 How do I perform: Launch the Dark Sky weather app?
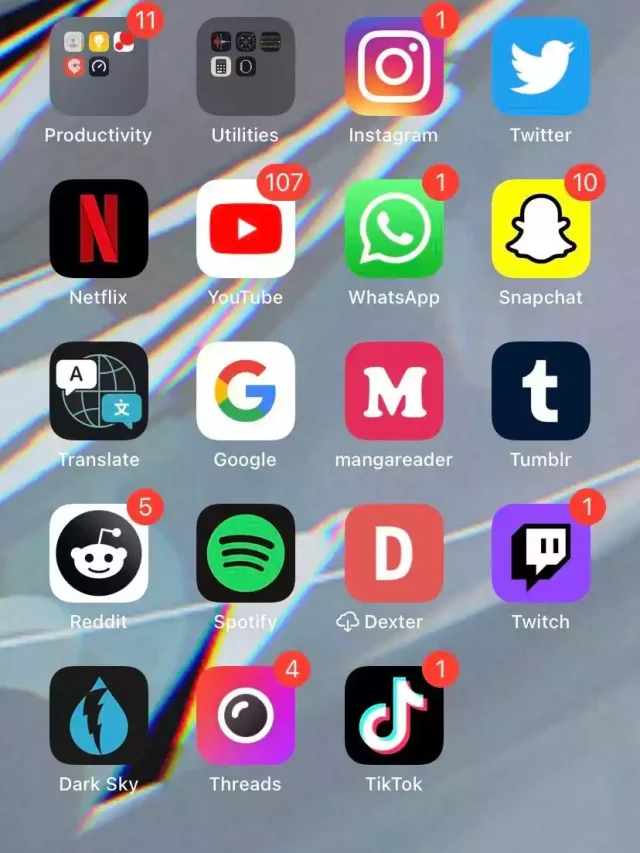pos(98,715)
